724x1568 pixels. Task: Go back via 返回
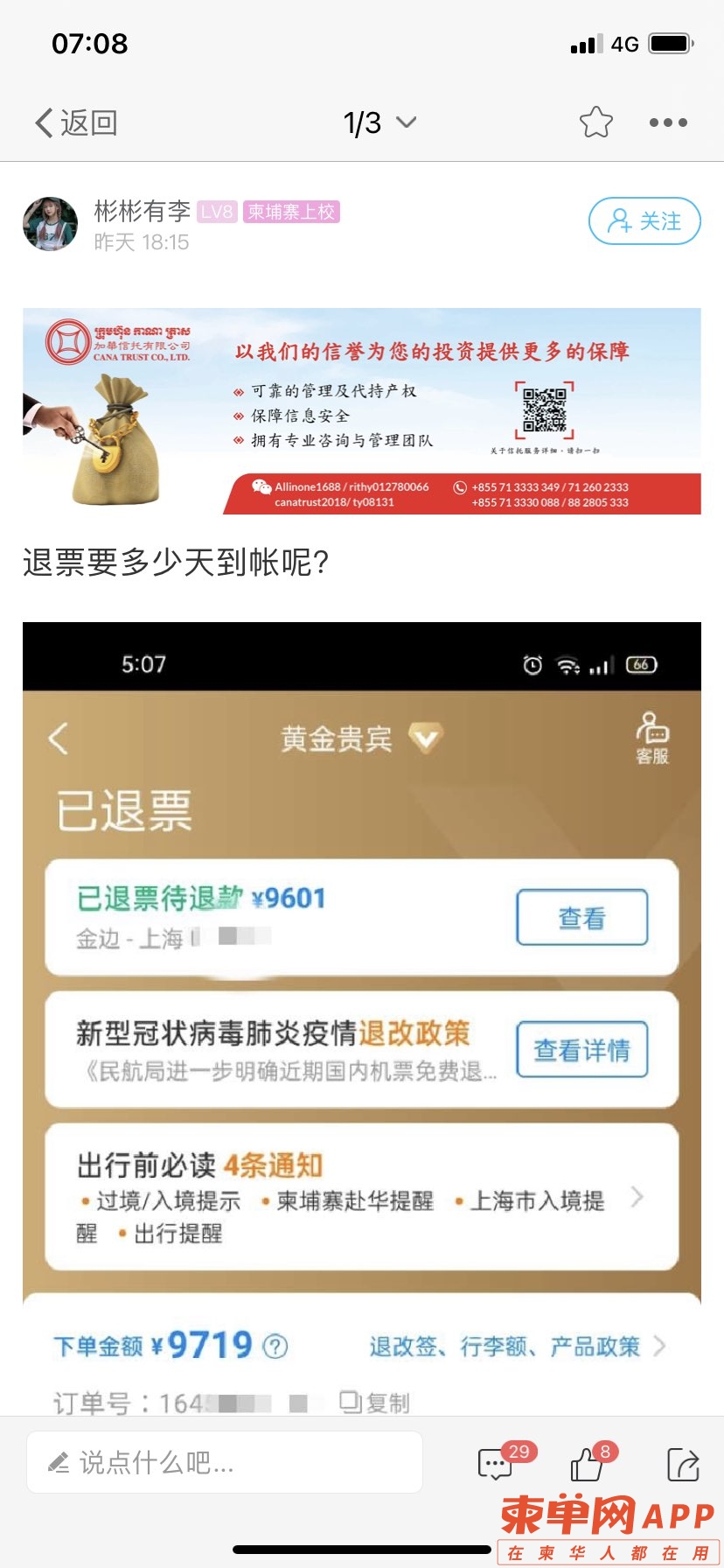(75, 123)
